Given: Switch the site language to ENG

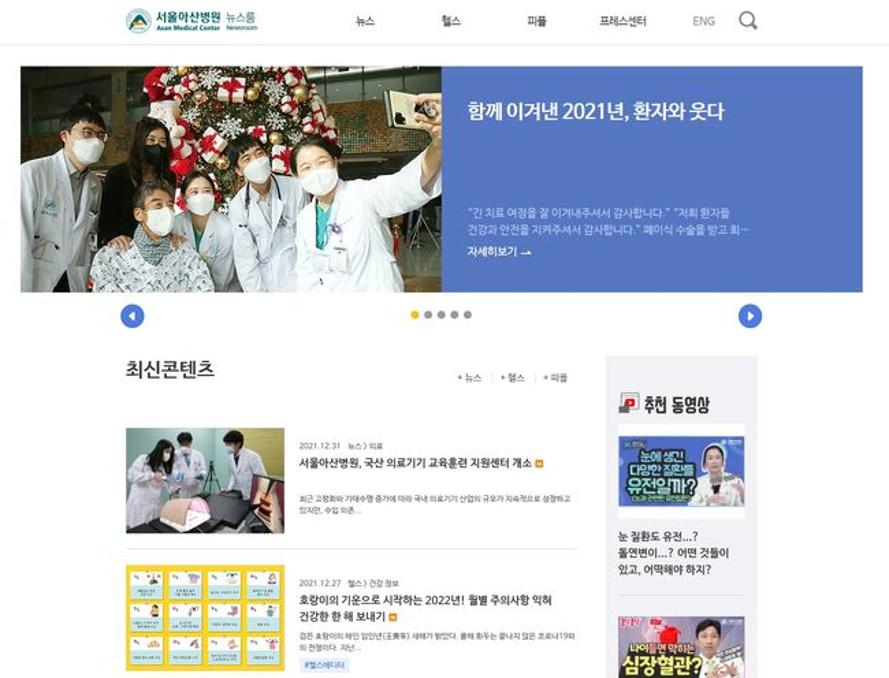Looking at the screenshot, I should (x=704, y=21).
